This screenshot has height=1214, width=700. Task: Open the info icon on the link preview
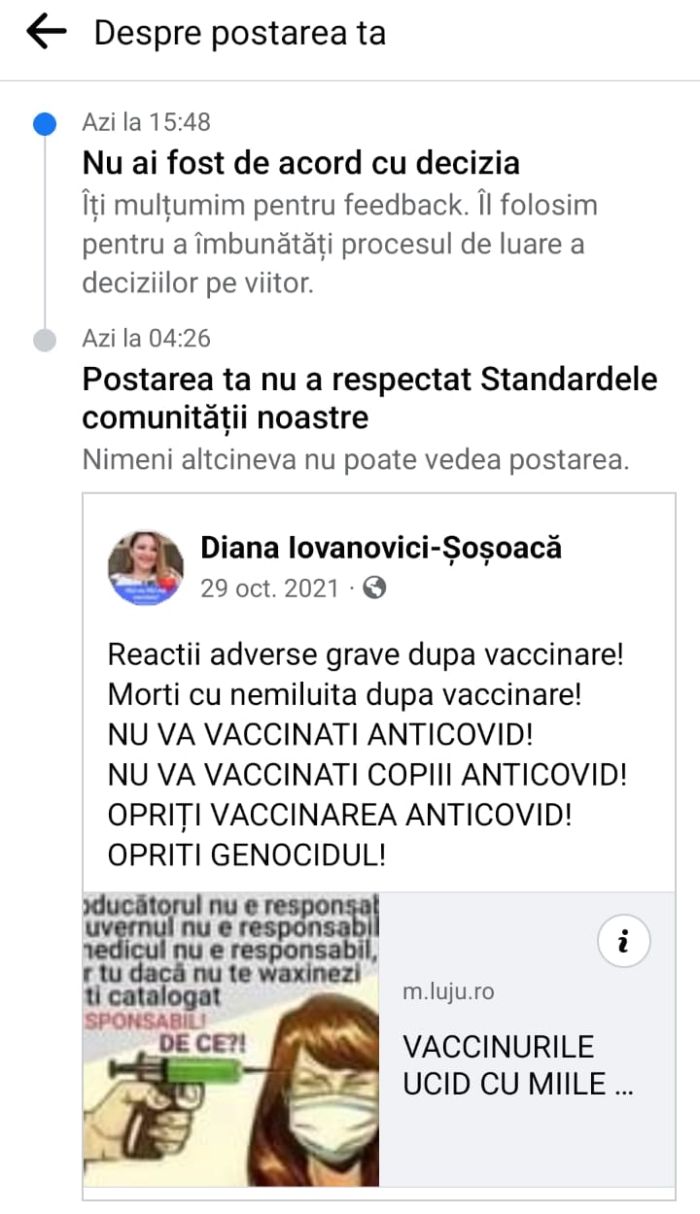[x=624, y=942]
